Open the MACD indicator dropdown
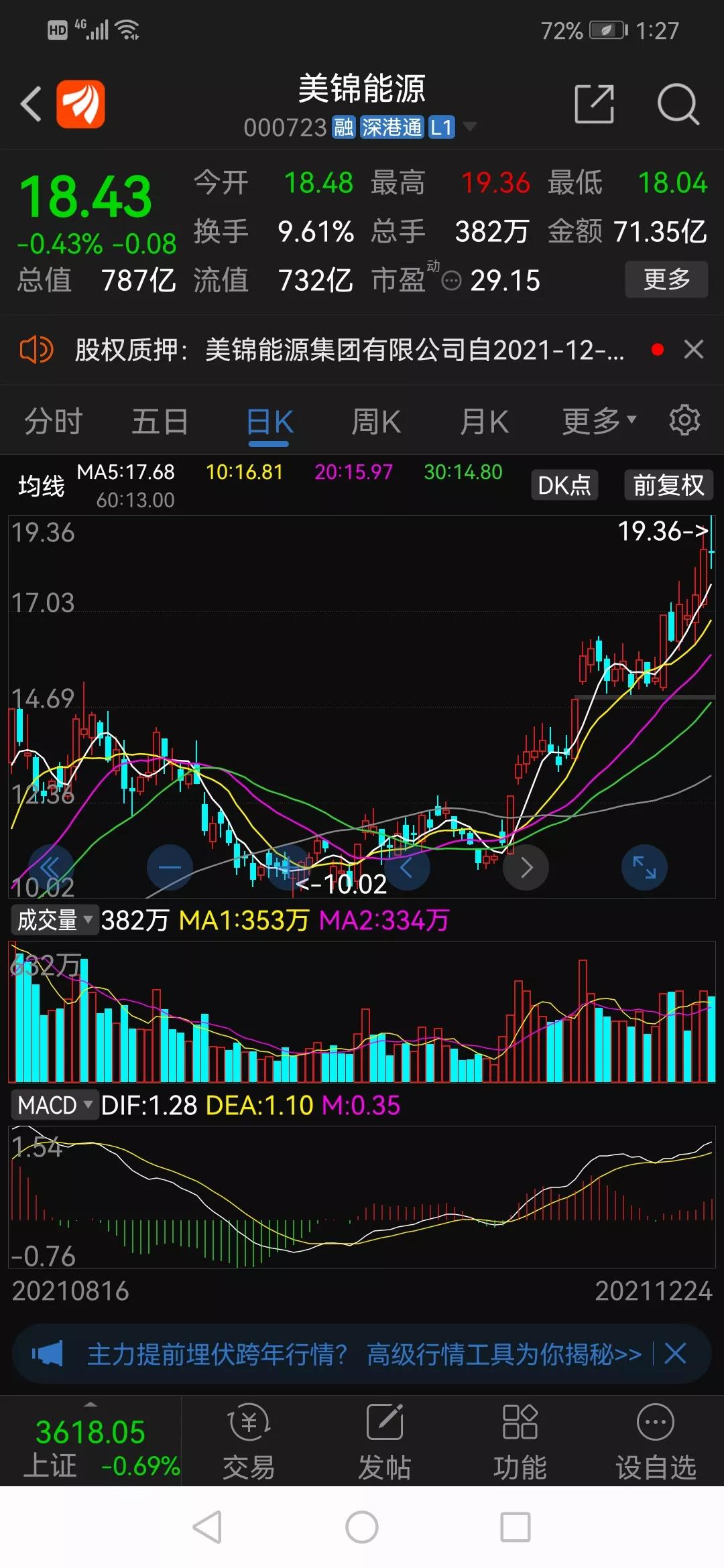This screenshot has height=1568, width=724. (53, 1105)
